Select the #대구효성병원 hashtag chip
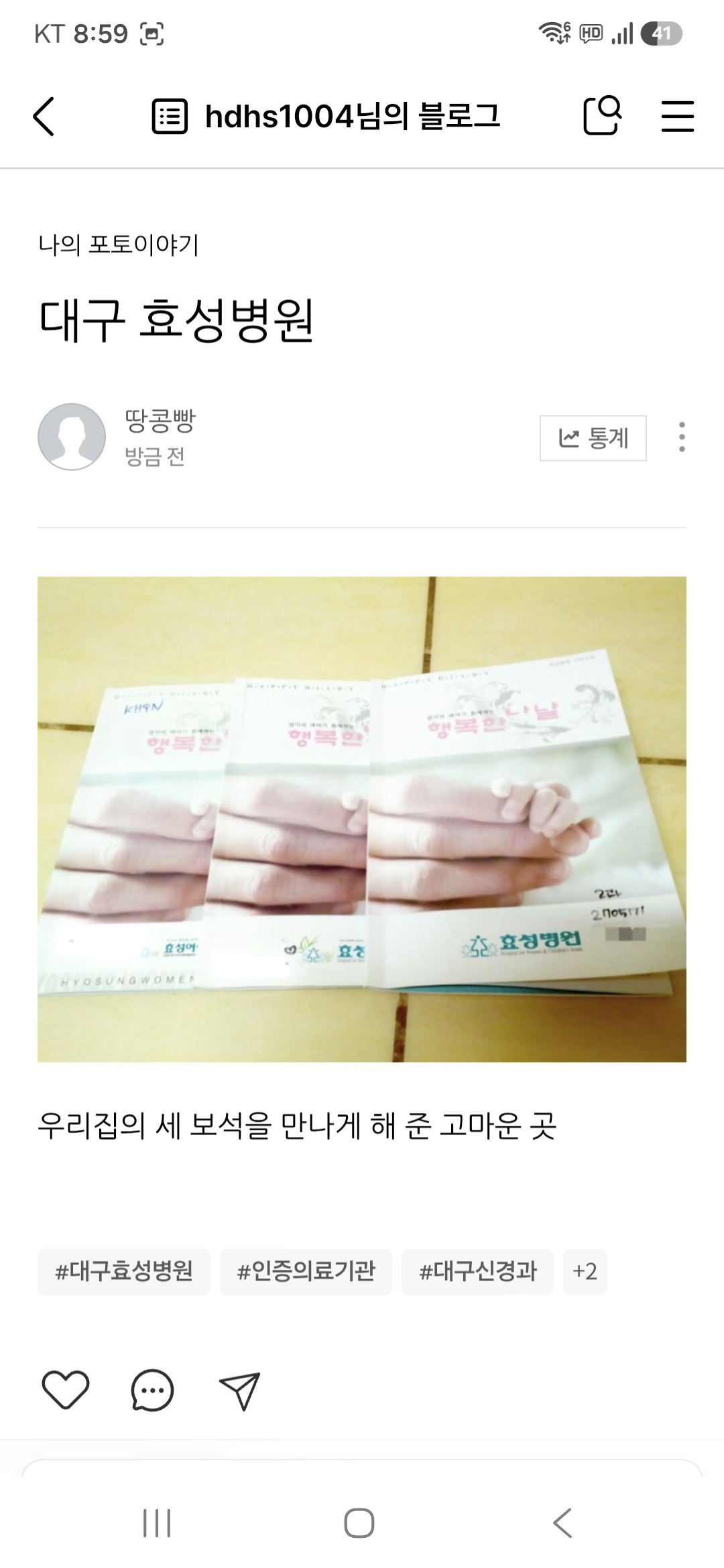 click(x=124, y=1271)
